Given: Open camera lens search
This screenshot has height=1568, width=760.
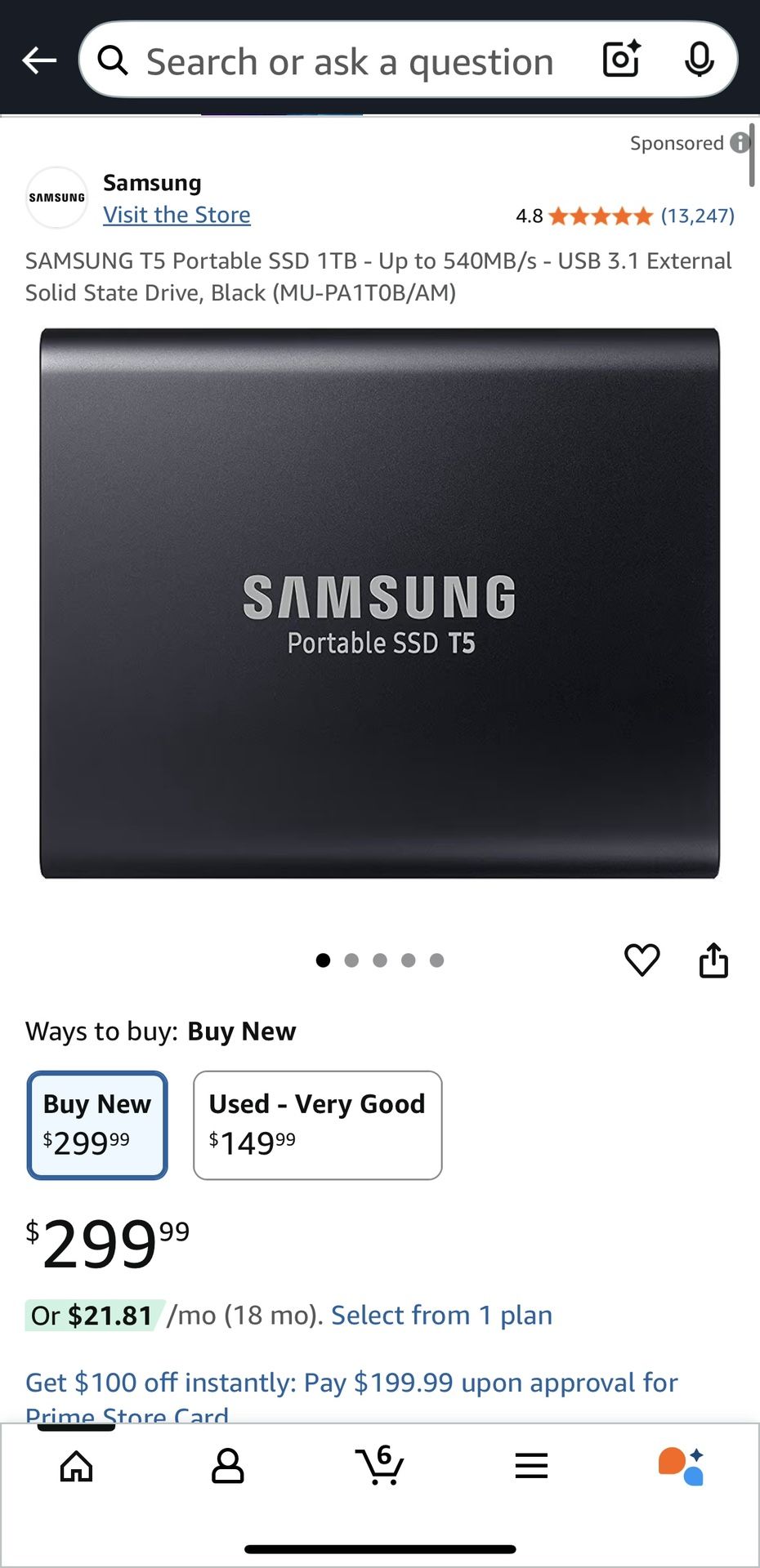Looking at the screenshot, I should click(621, 60).
